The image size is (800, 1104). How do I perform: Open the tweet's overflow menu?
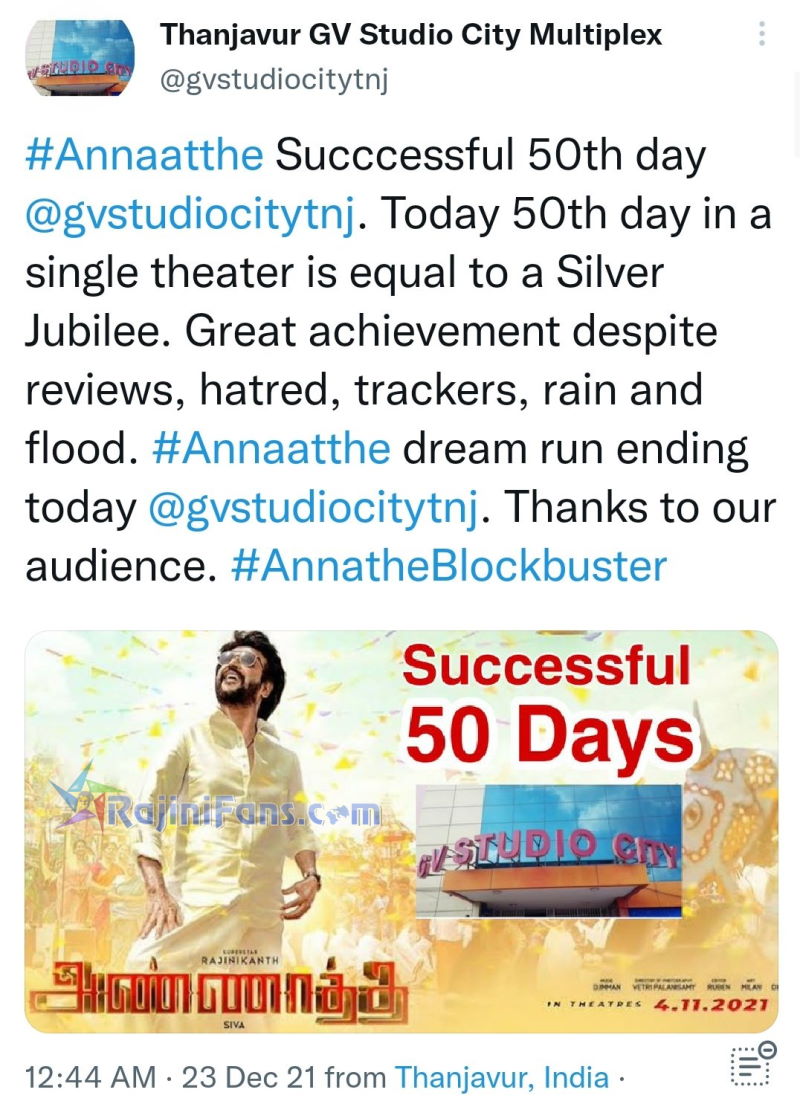[762, 35]
